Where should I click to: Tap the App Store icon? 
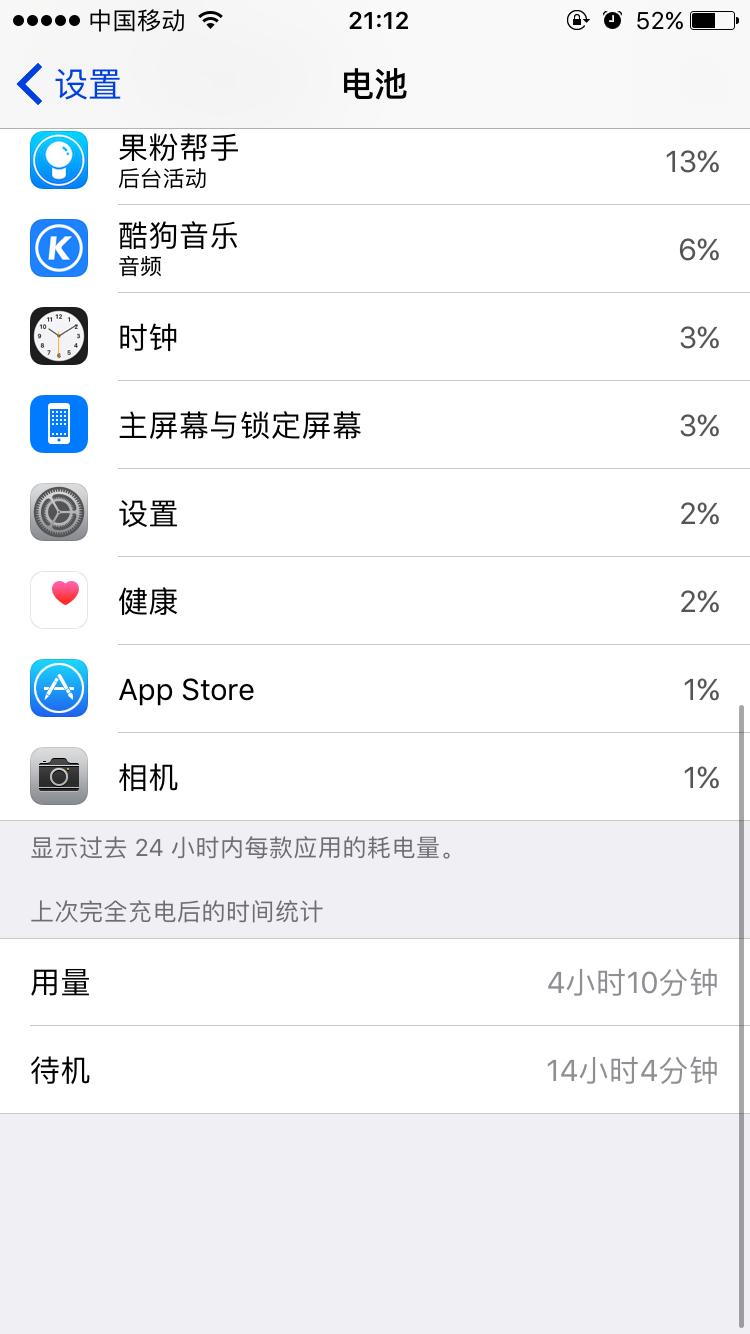click(x=58, y=688)
